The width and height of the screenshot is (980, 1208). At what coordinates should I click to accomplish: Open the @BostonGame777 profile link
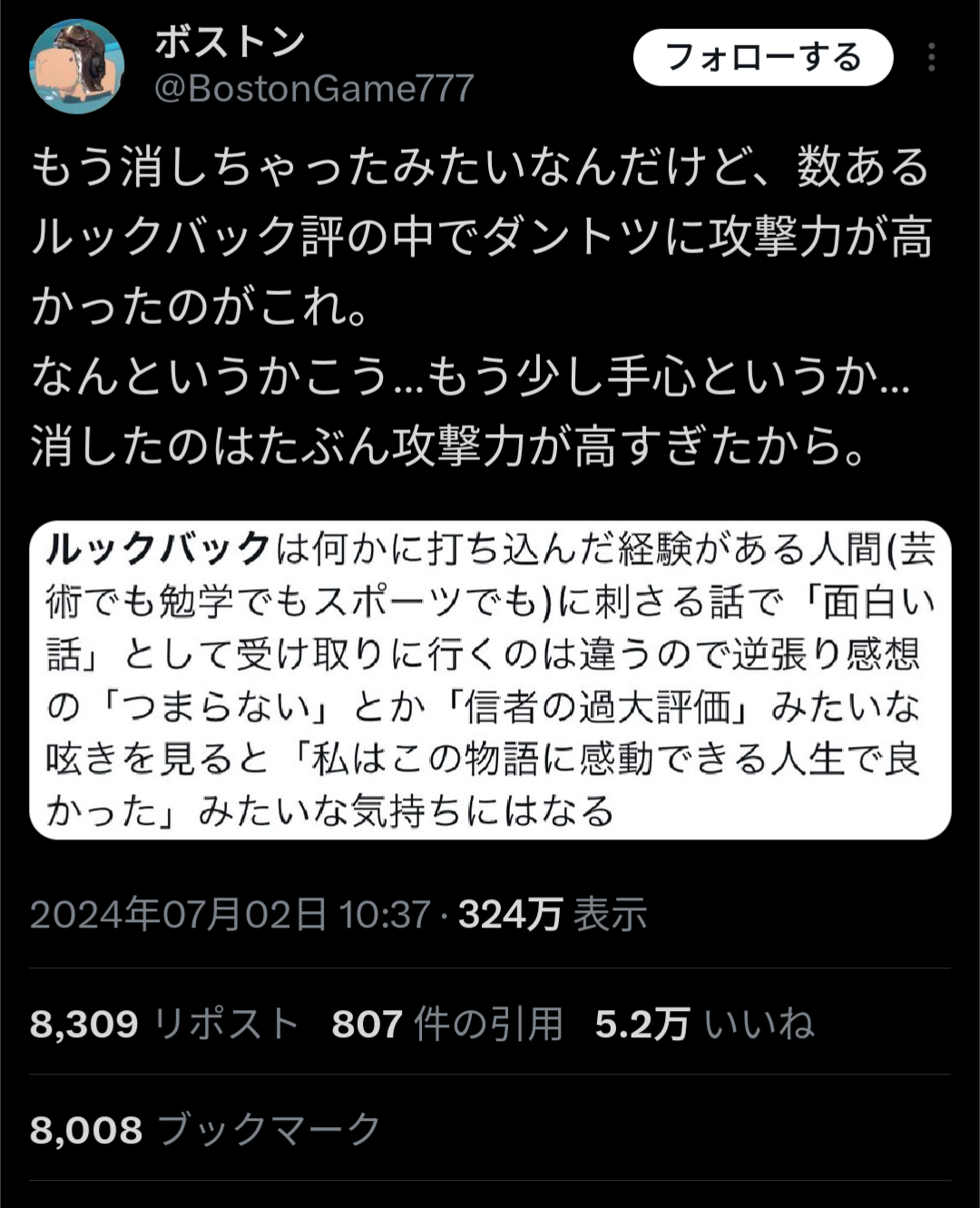(x=314, y=89)
